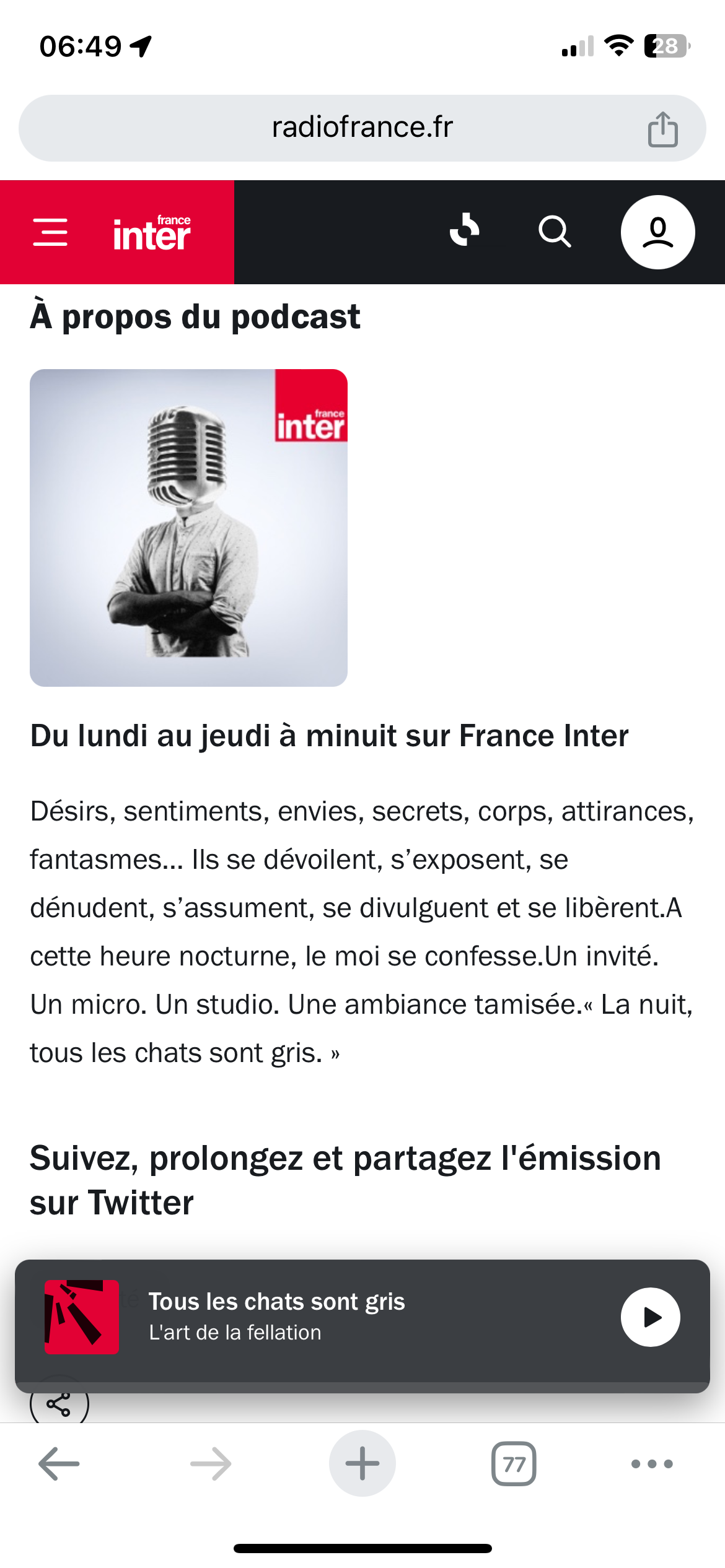Go back to the previous page
The height and width of the screenshot is (1568, 725).
tap(59, 1464)
